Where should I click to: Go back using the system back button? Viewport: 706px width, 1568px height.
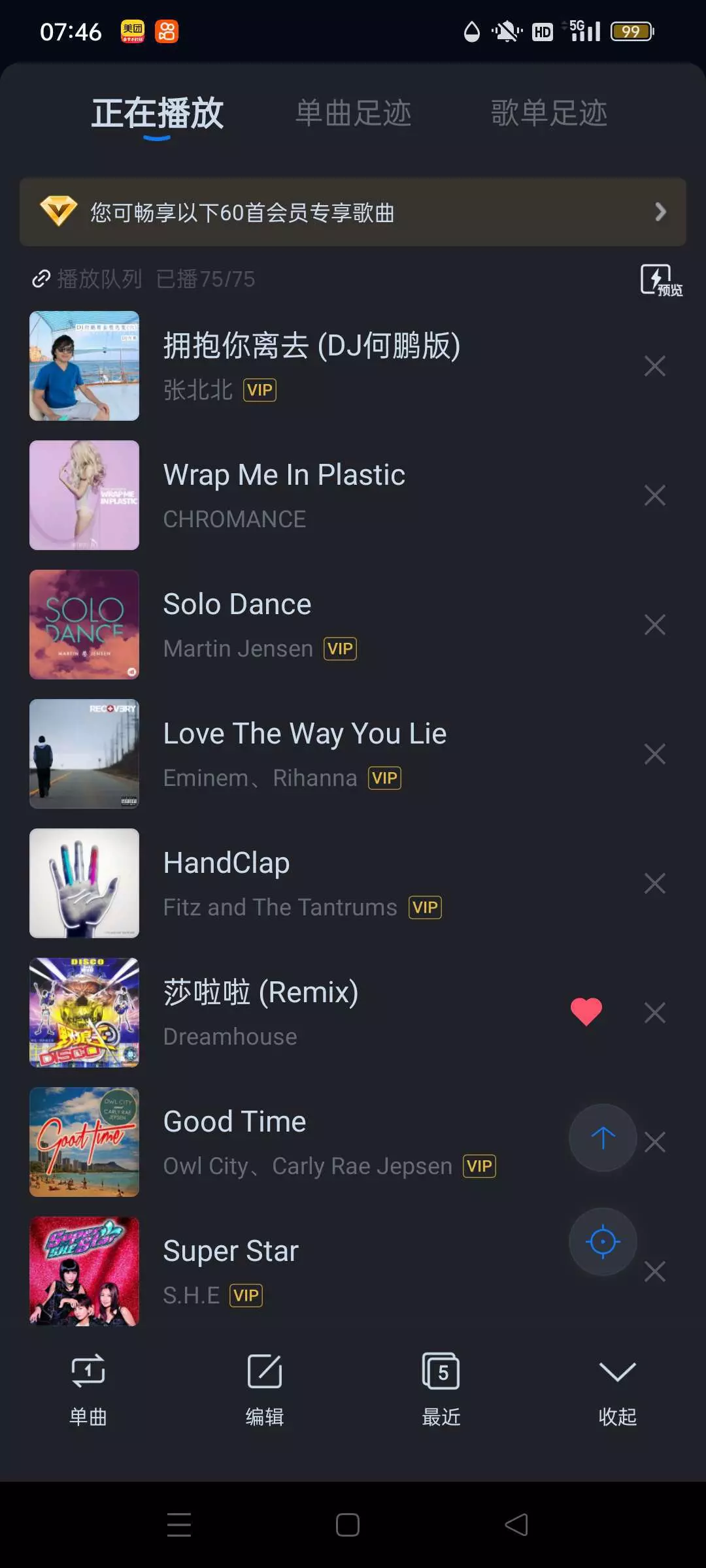516,1525
